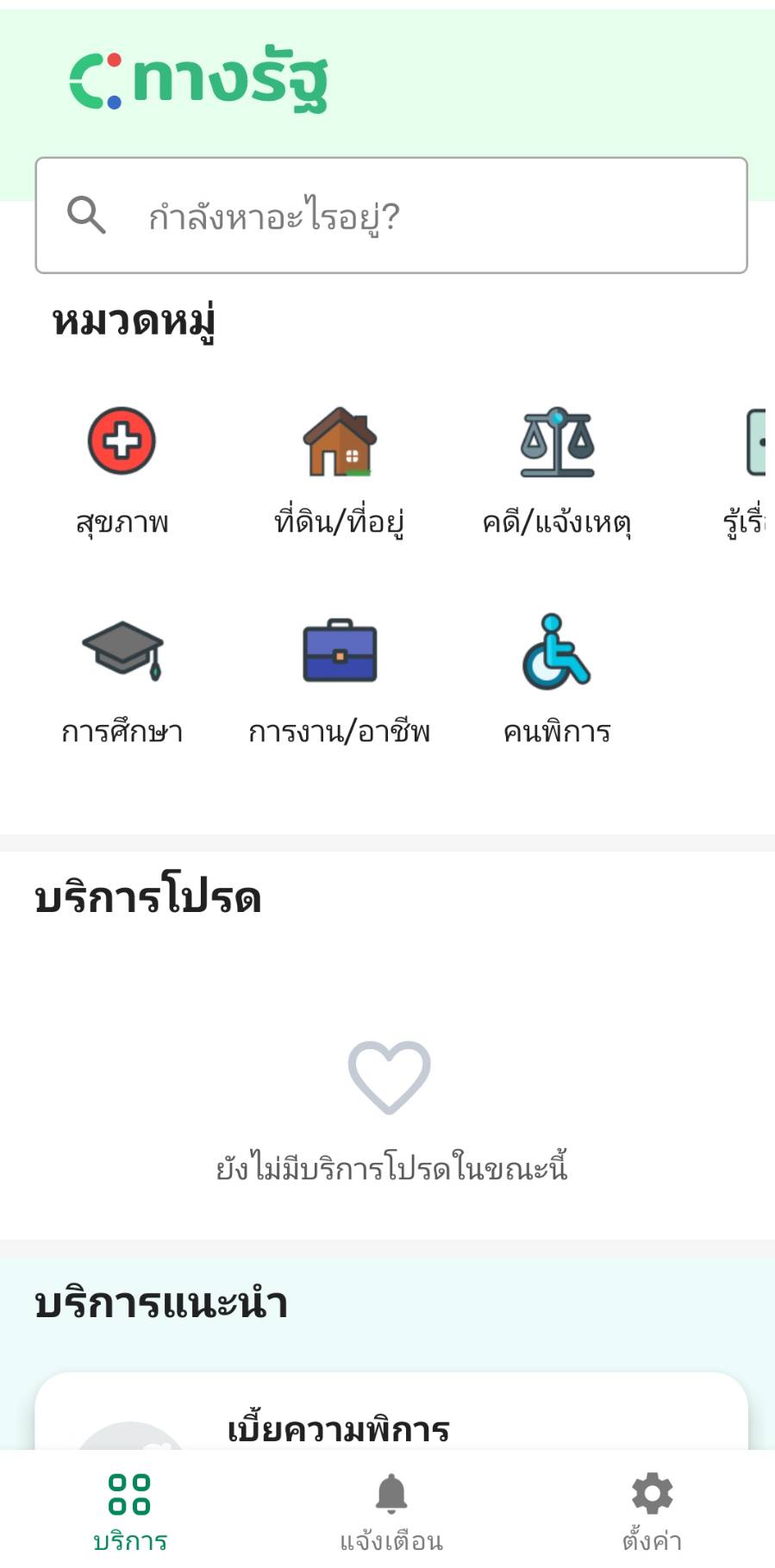The image size is (775, 1568).
Task: Go to the แจ้งเตือน notifications tab
Action: tap(391, 1510)
